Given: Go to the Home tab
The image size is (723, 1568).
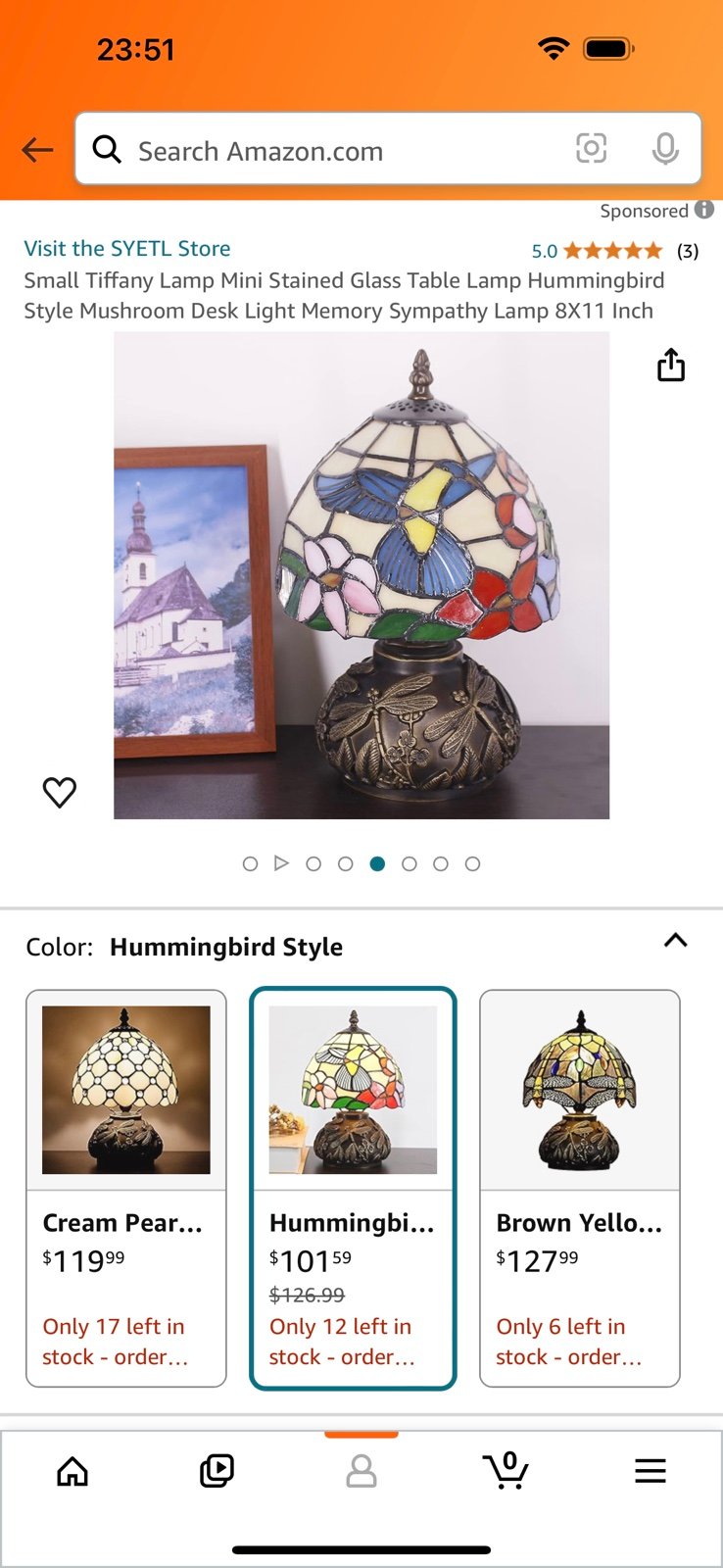Looking at the screenshot, I should click(72, 1471).
